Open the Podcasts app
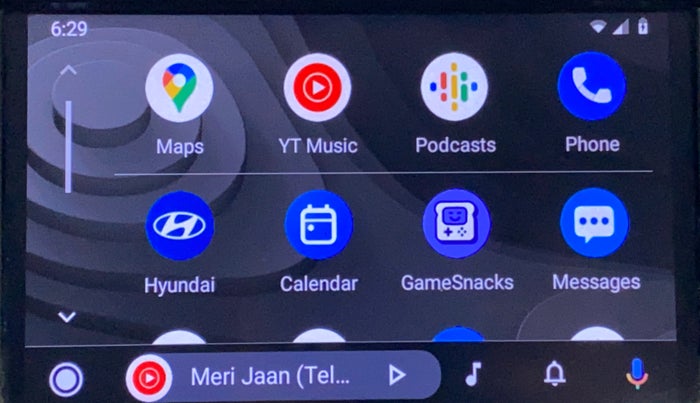The width and height of the screenshot is (700, 403). pyautogui.click(x=455, y=89)
